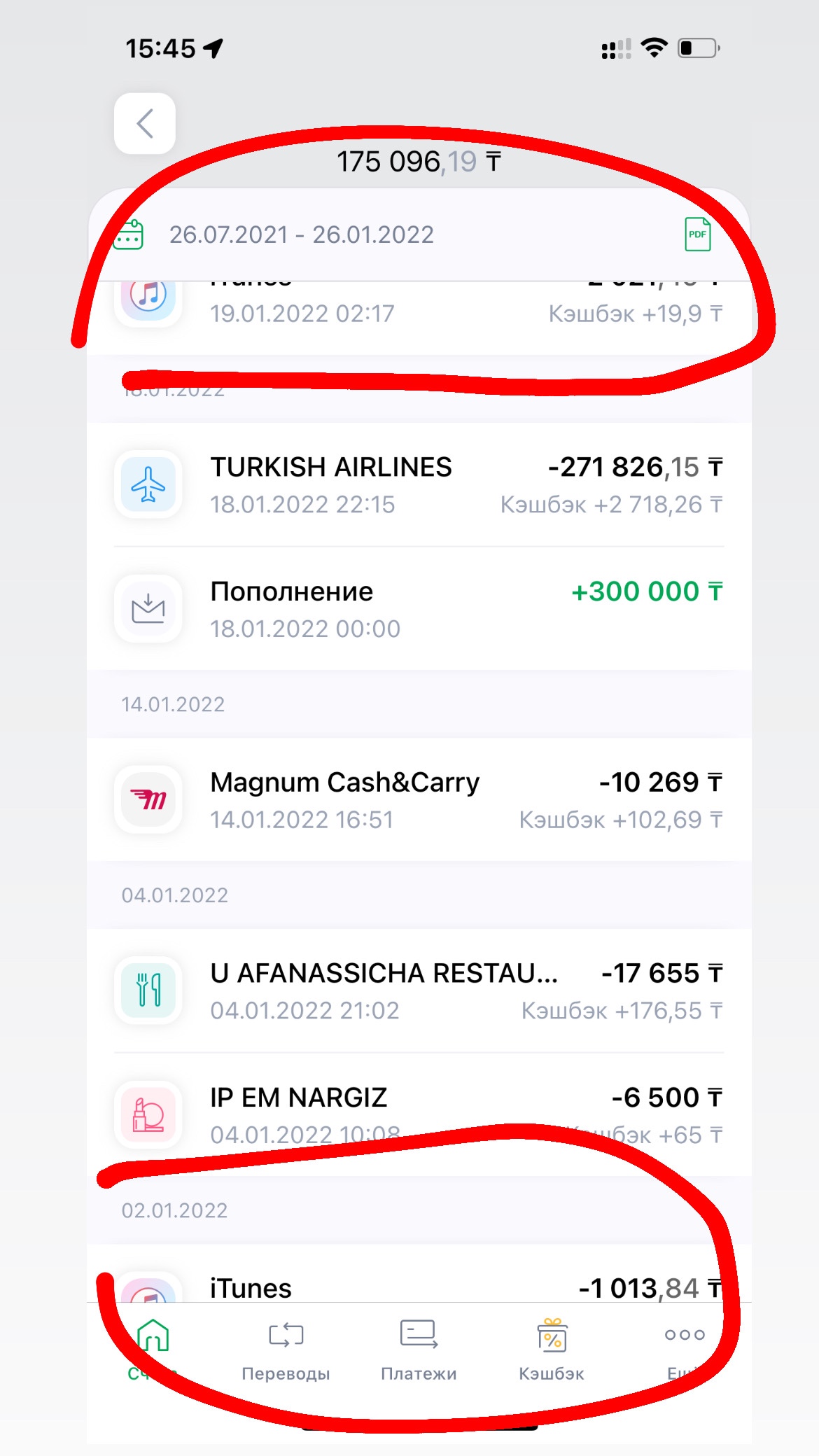Open the iTunes payment of 1 013,84

pos(419,1287)
